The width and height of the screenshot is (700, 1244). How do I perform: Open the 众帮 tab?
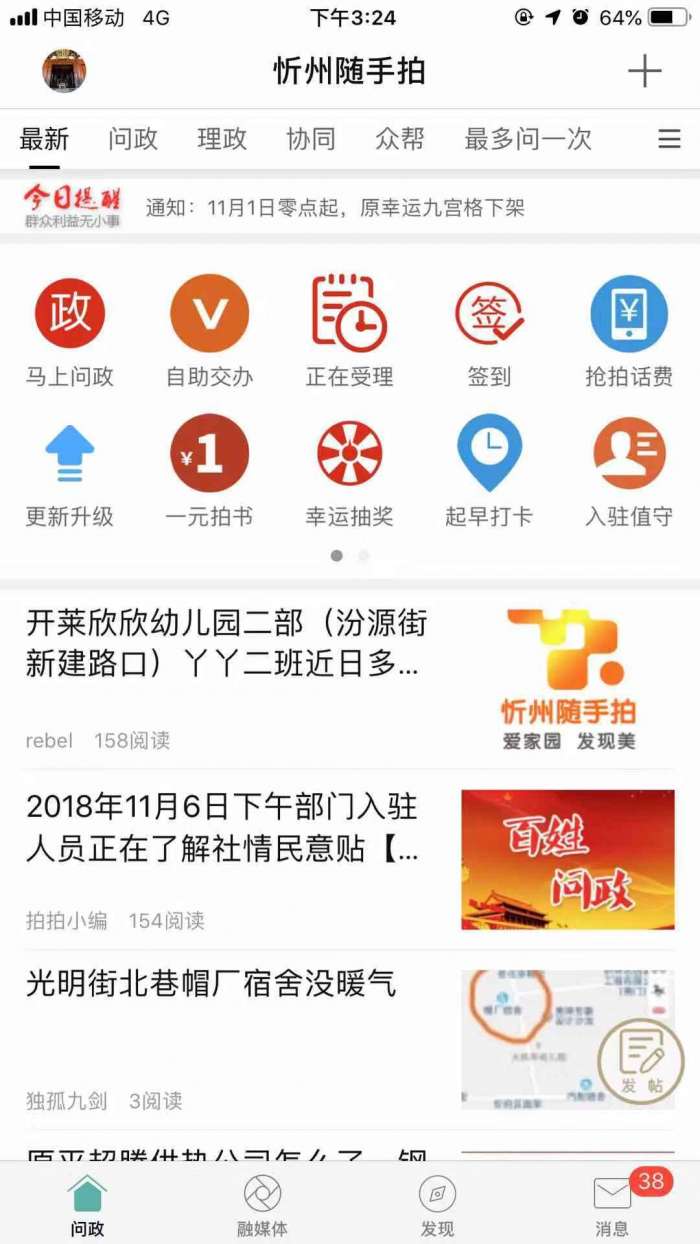400,139
